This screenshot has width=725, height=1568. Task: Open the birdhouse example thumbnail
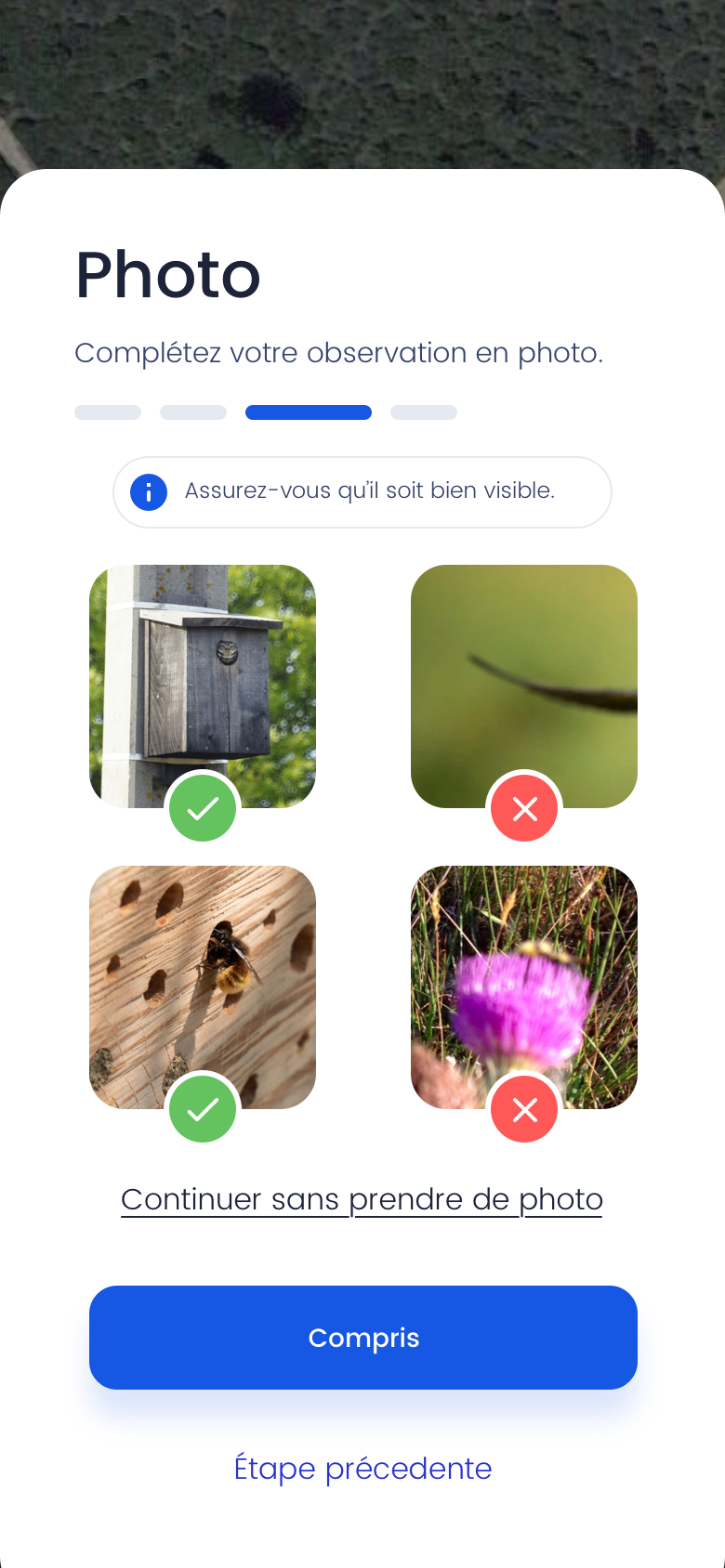pyautogui.click(x=203, y=678)
